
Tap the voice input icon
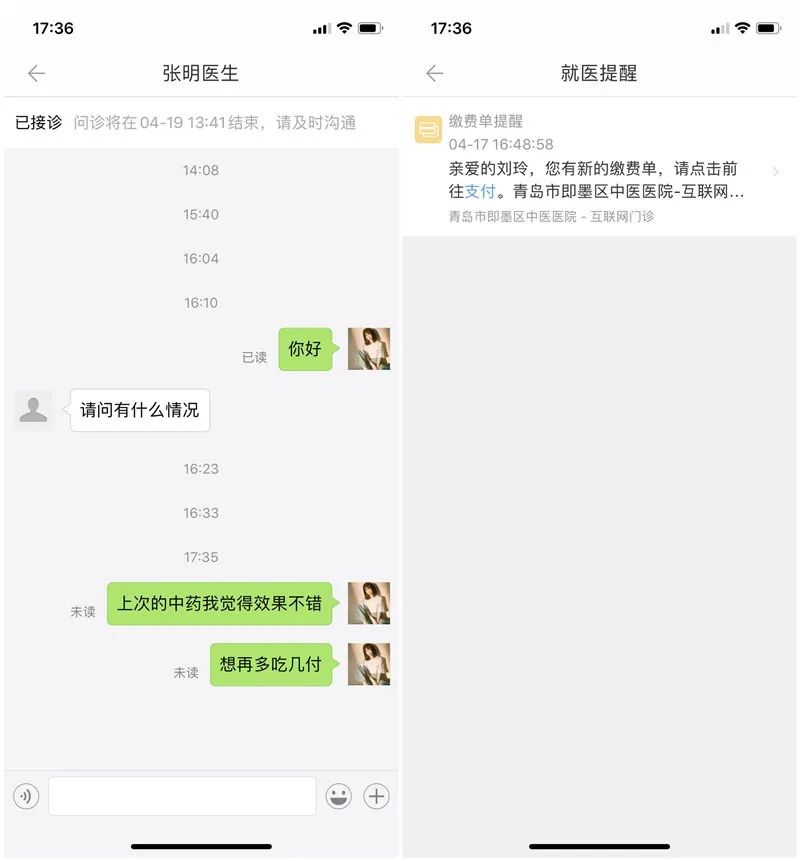pyautogui.click(x=26, y=796)
